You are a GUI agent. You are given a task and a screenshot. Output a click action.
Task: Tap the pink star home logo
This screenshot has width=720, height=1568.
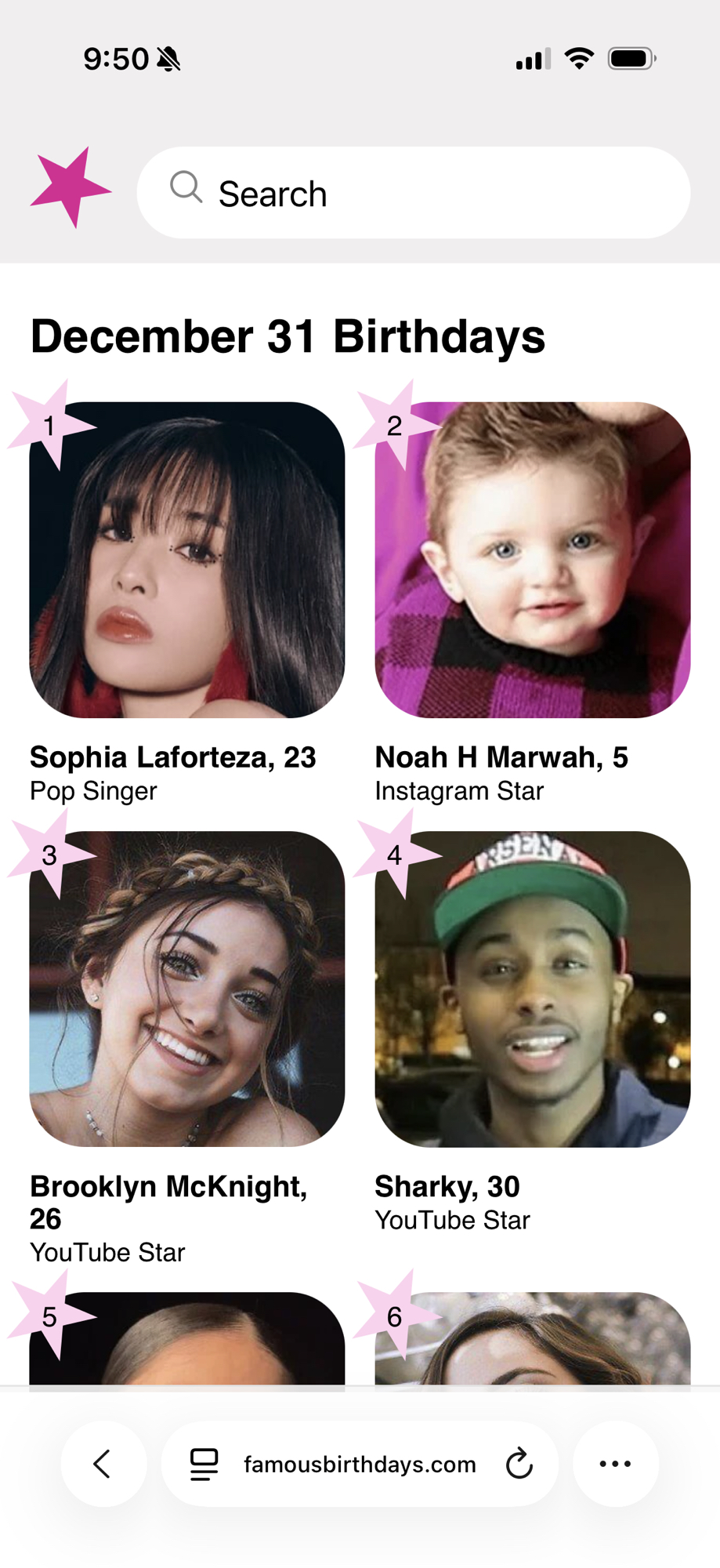coord(70,188)
